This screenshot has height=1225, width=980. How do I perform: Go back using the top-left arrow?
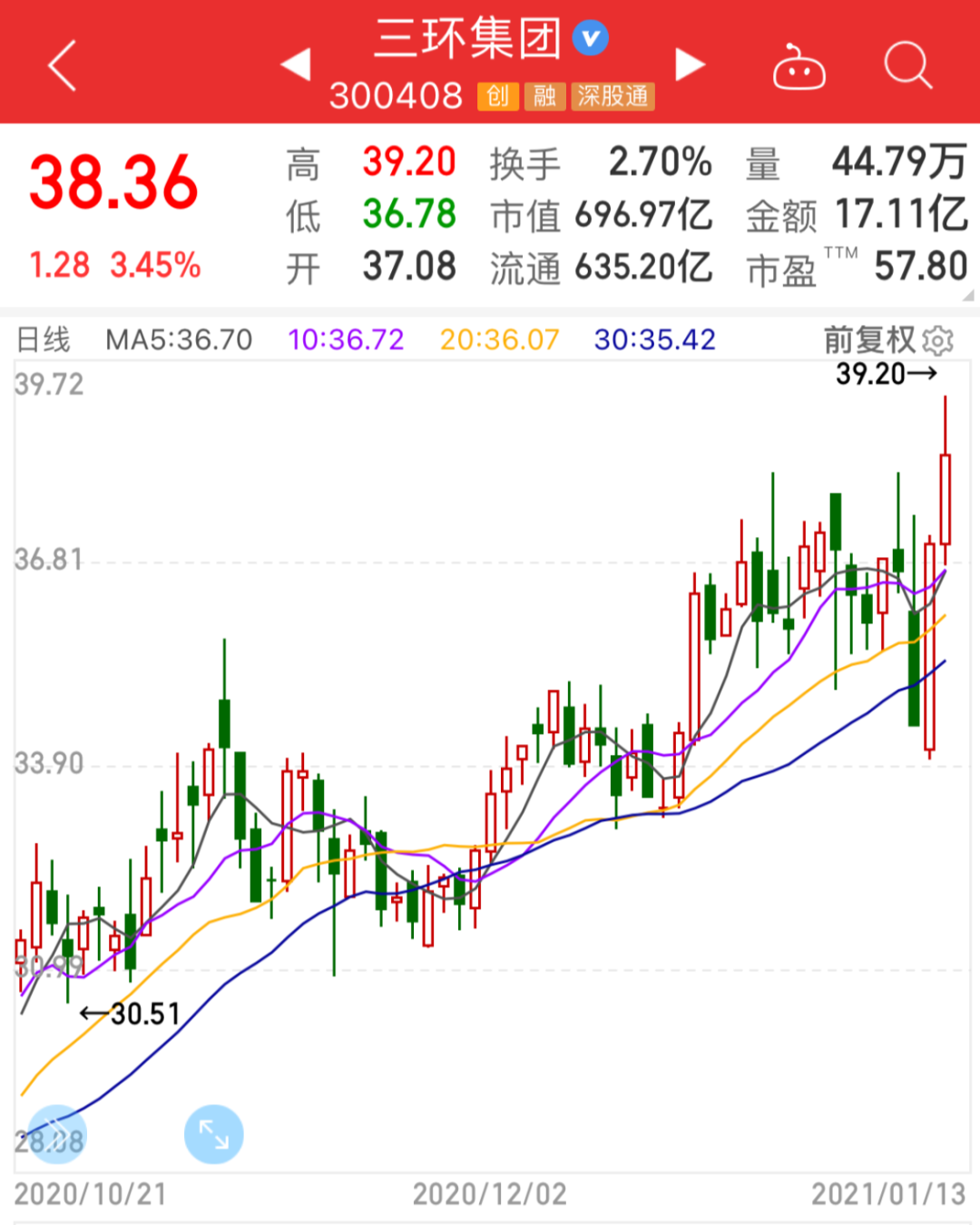coord(62,65)
